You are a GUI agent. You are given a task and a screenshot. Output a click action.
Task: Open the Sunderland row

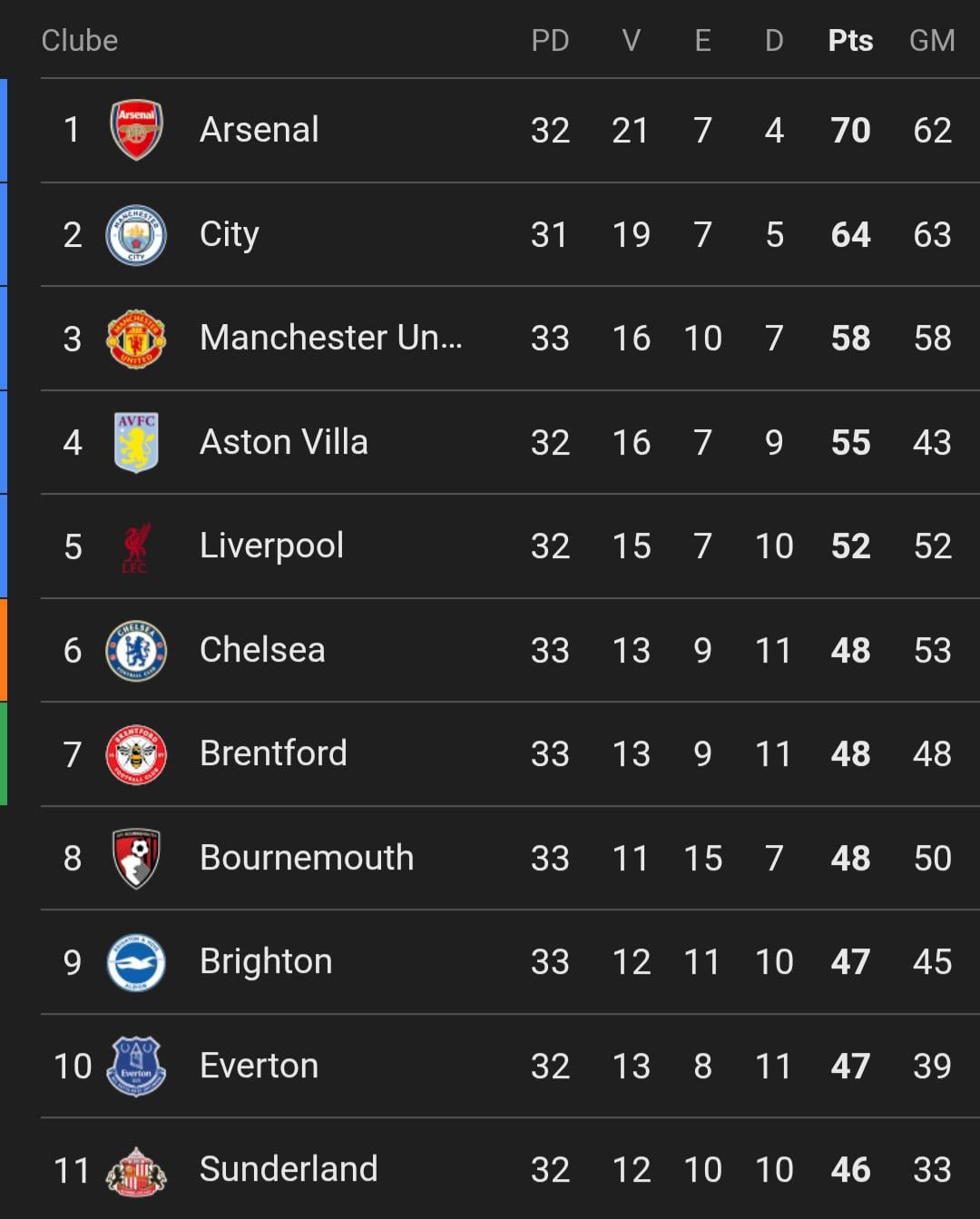[289, 1169]
